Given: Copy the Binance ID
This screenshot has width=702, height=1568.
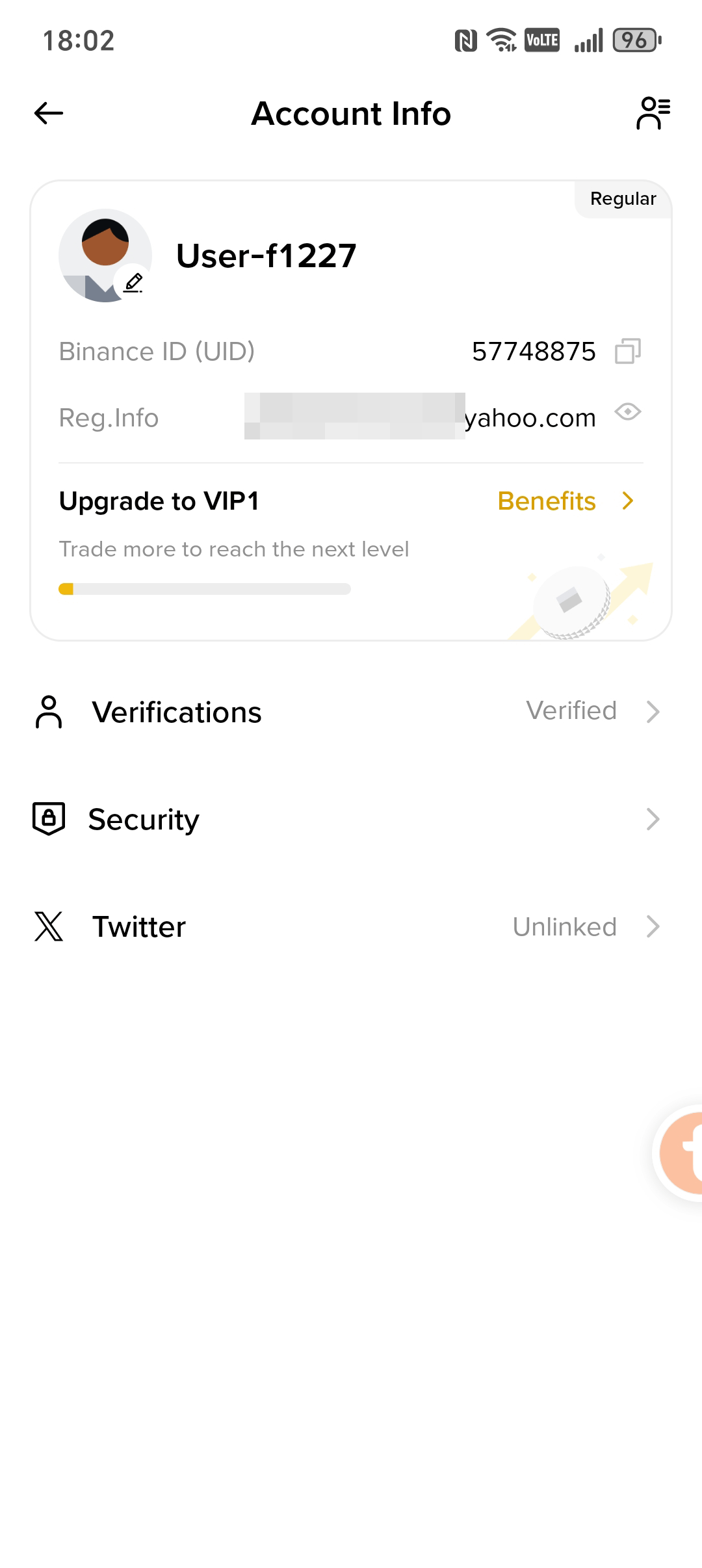Looking at the screenshot, I should (x=627, y=351).
